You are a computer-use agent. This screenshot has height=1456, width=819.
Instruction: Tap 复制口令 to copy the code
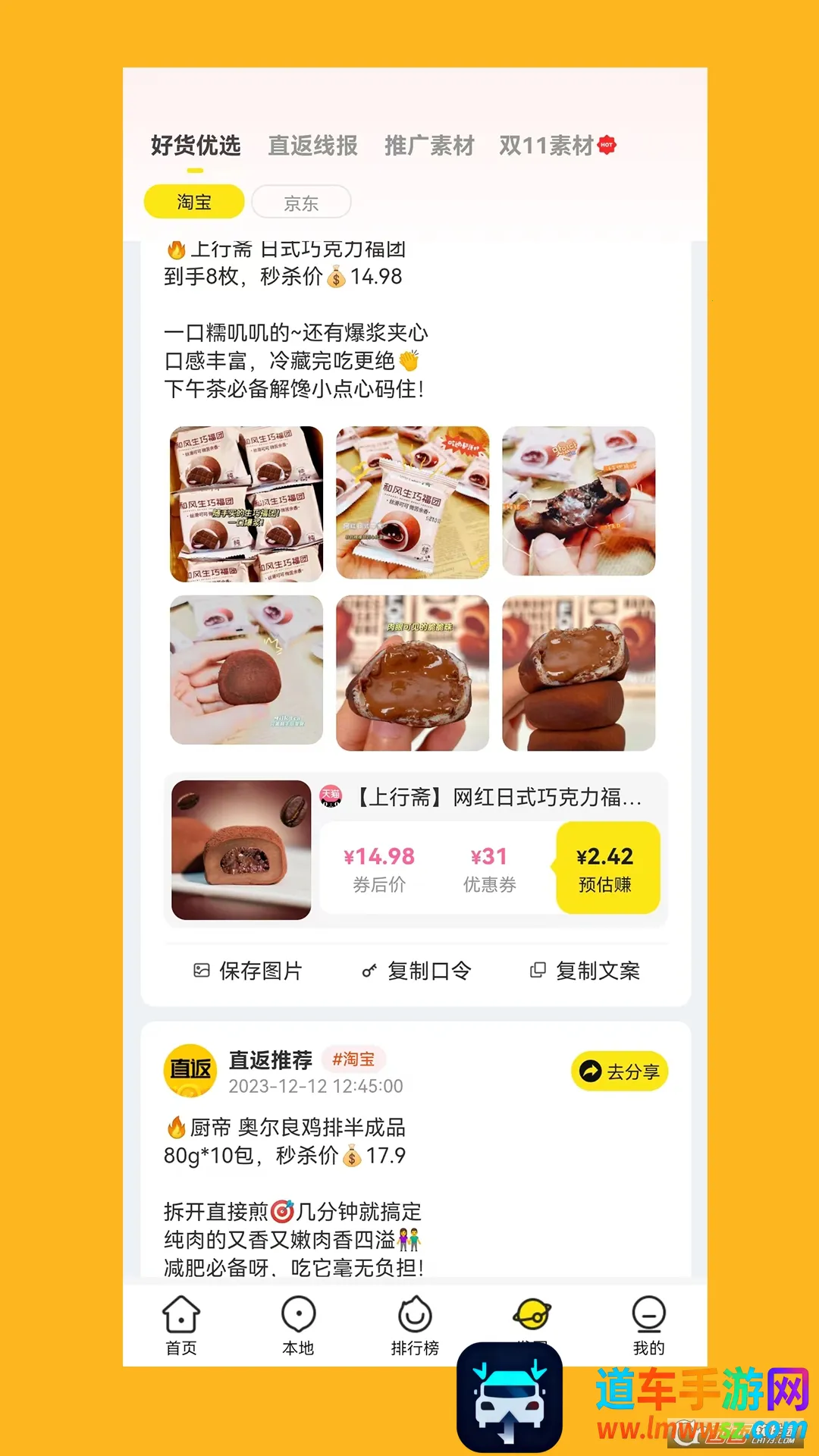tap(416, 971)
